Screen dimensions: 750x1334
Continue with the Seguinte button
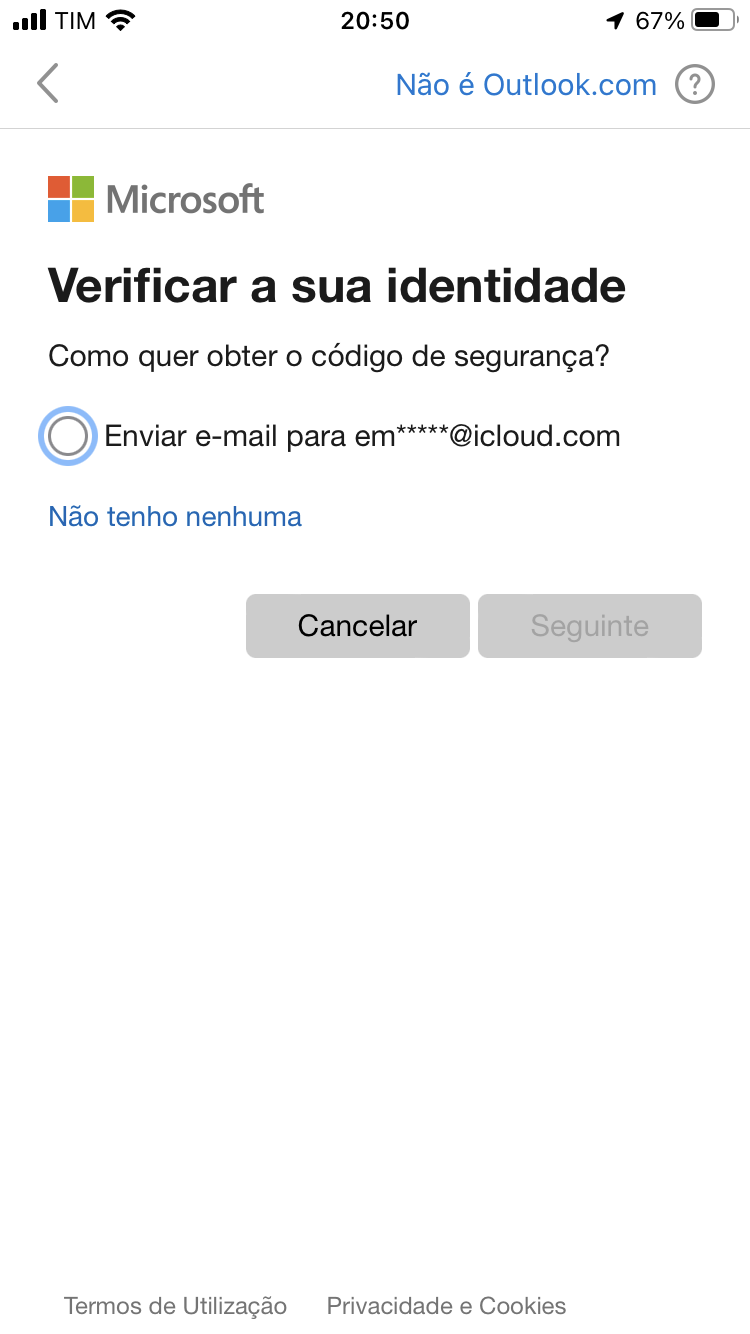click(x=589, y=626)
